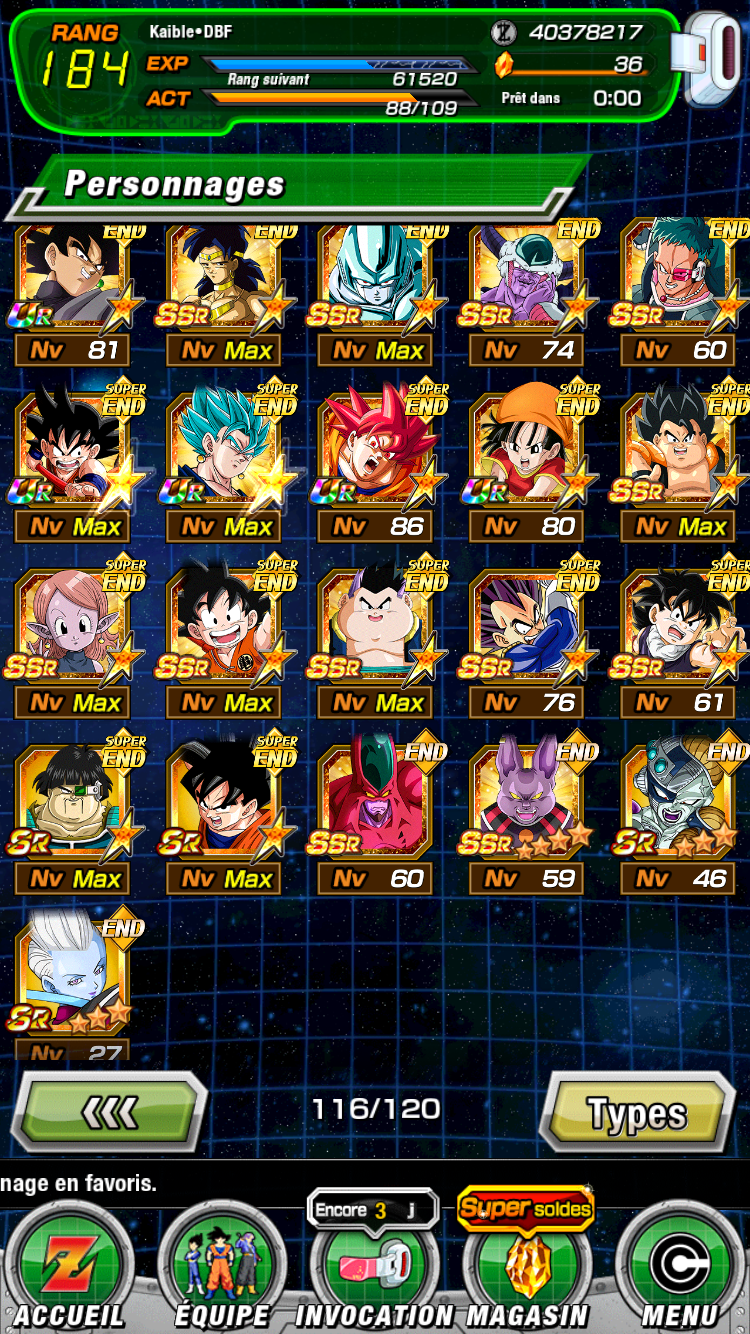This screenshot has width=750, height=1334.
Task: Open the Invocation summon section
Action: tap(374, 1265)
